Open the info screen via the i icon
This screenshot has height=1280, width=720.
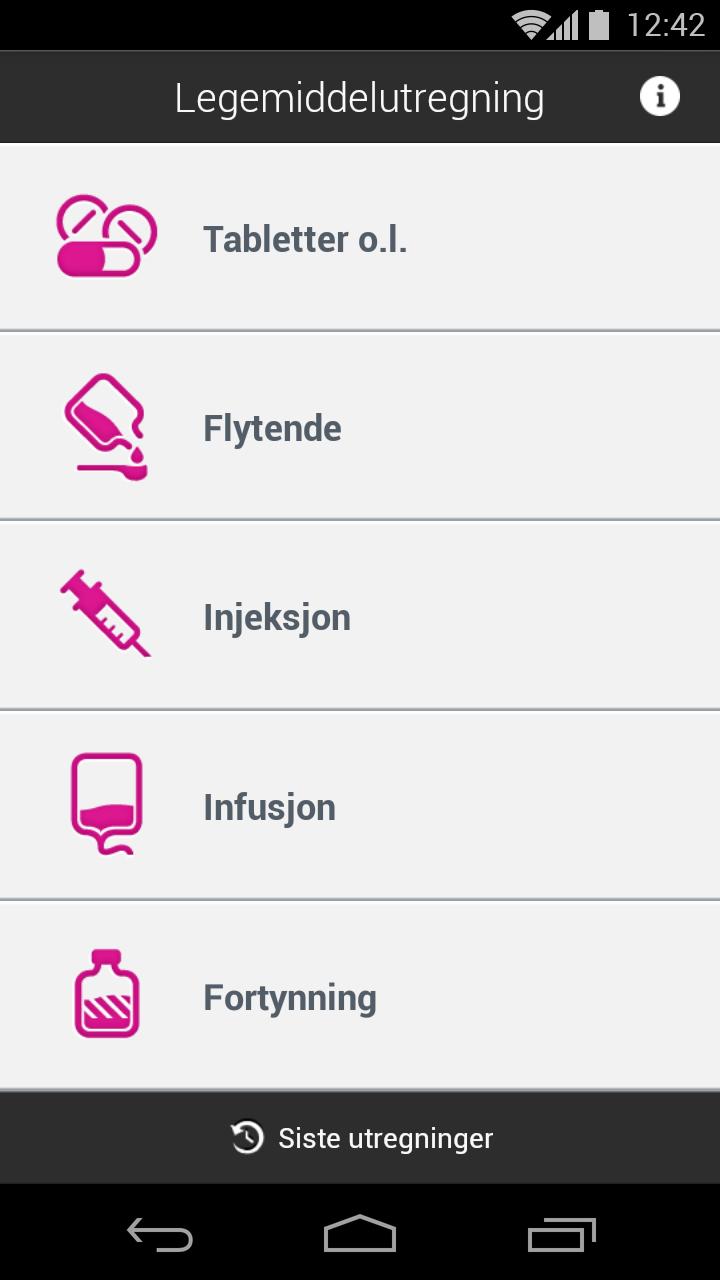tap(660, 96)
